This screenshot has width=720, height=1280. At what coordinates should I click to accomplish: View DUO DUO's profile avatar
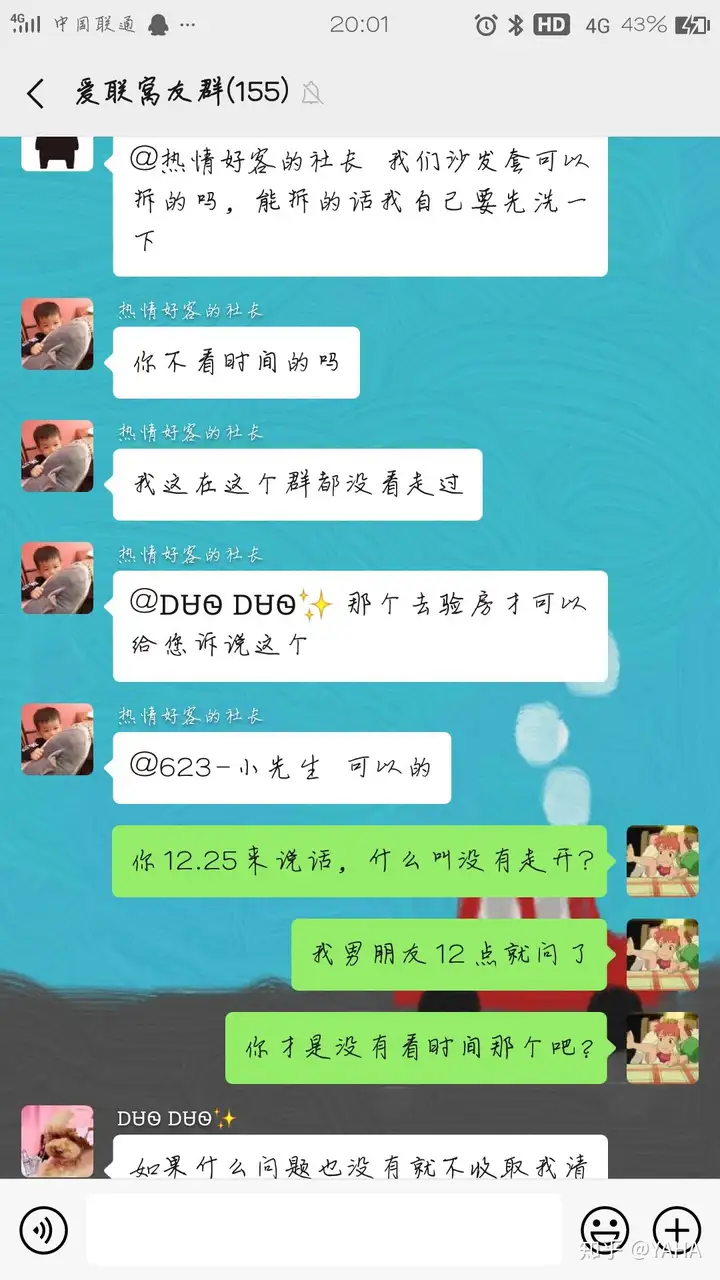(57, 1140)
